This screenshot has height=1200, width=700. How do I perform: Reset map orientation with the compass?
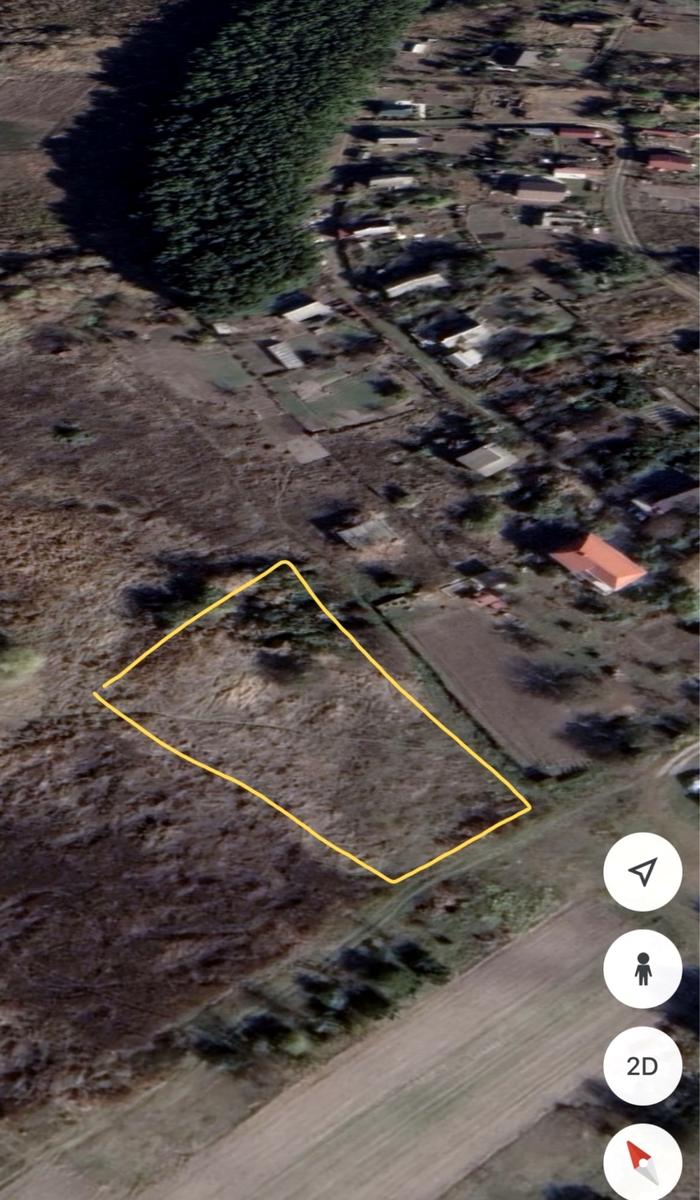(642, 1161)
